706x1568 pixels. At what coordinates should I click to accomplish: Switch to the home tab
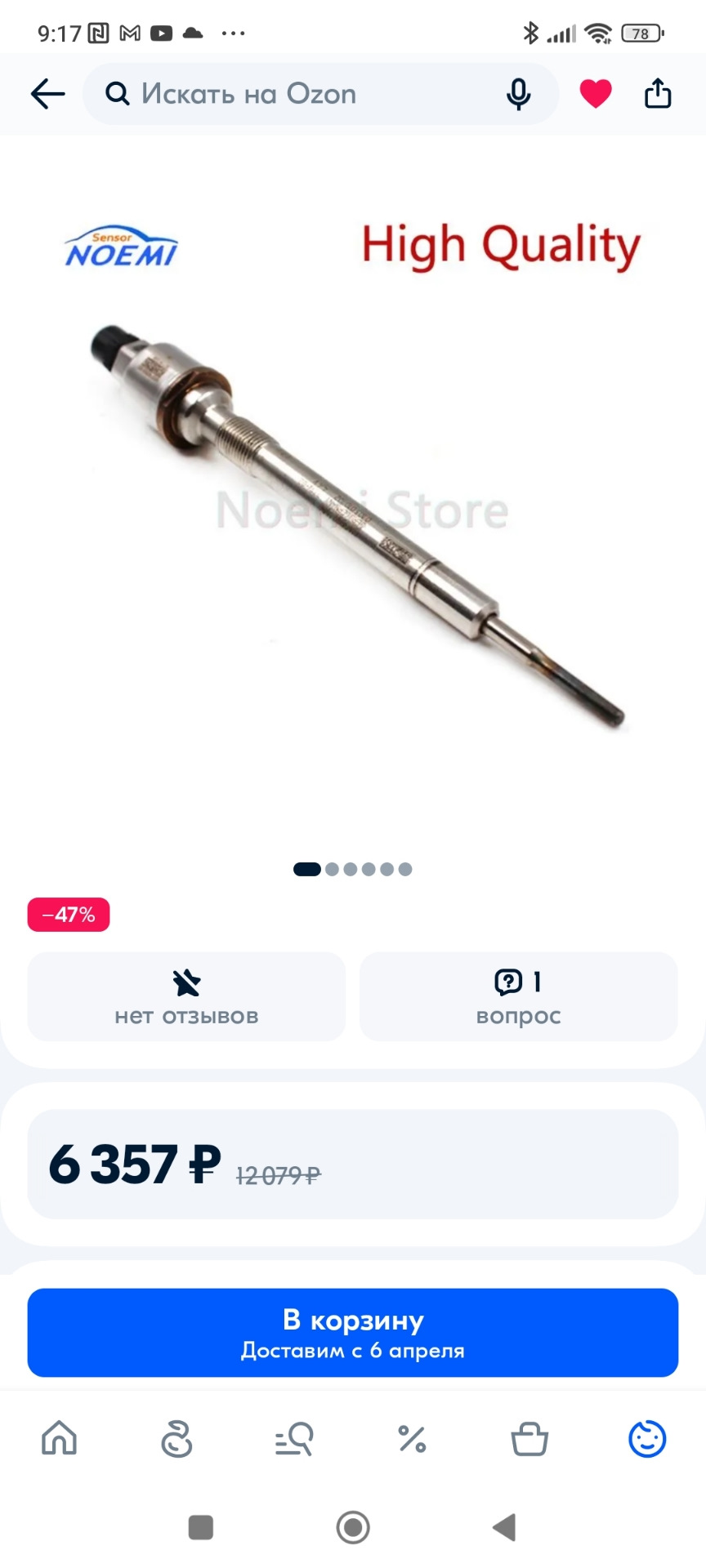(59, 1438)
